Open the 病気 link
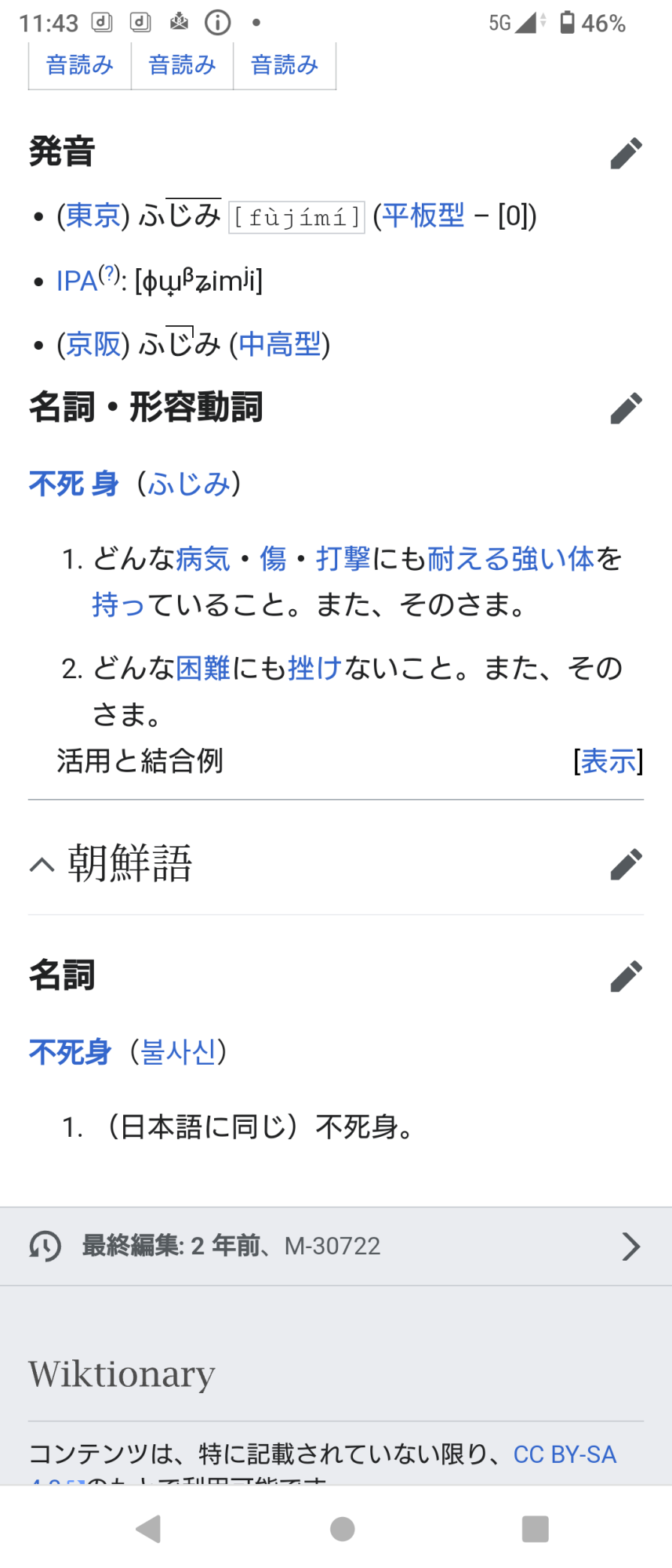This screenshot has height=1568, width=672. point(203,559)
